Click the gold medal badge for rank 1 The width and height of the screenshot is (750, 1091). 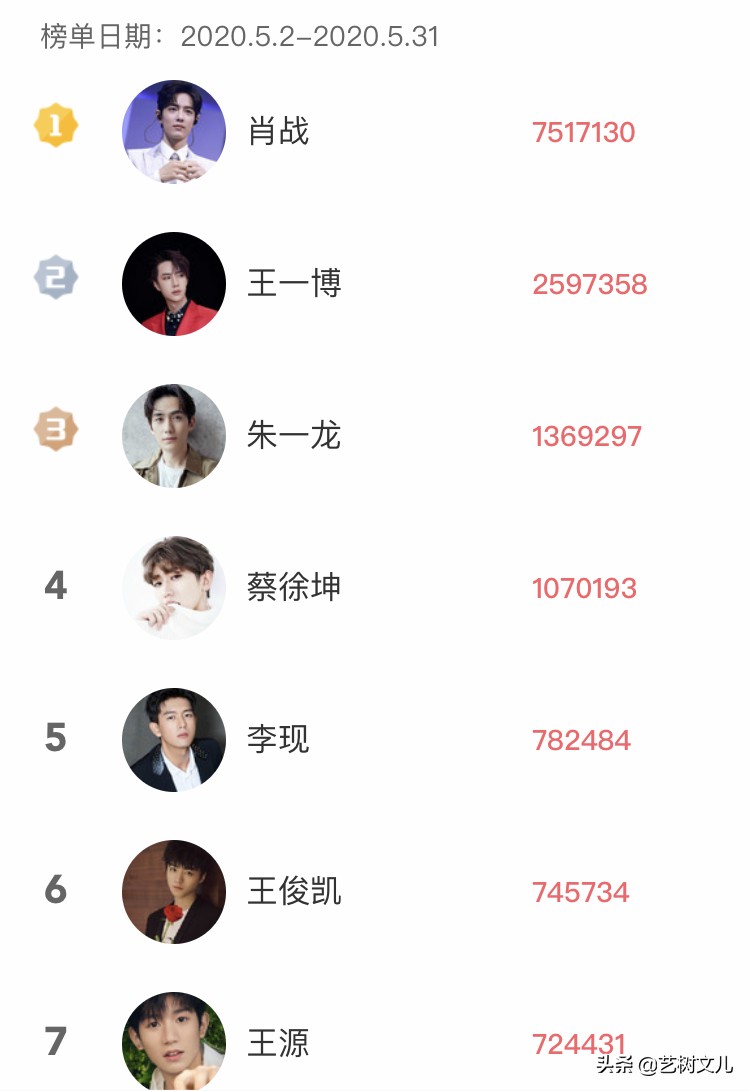click(55, 125)
